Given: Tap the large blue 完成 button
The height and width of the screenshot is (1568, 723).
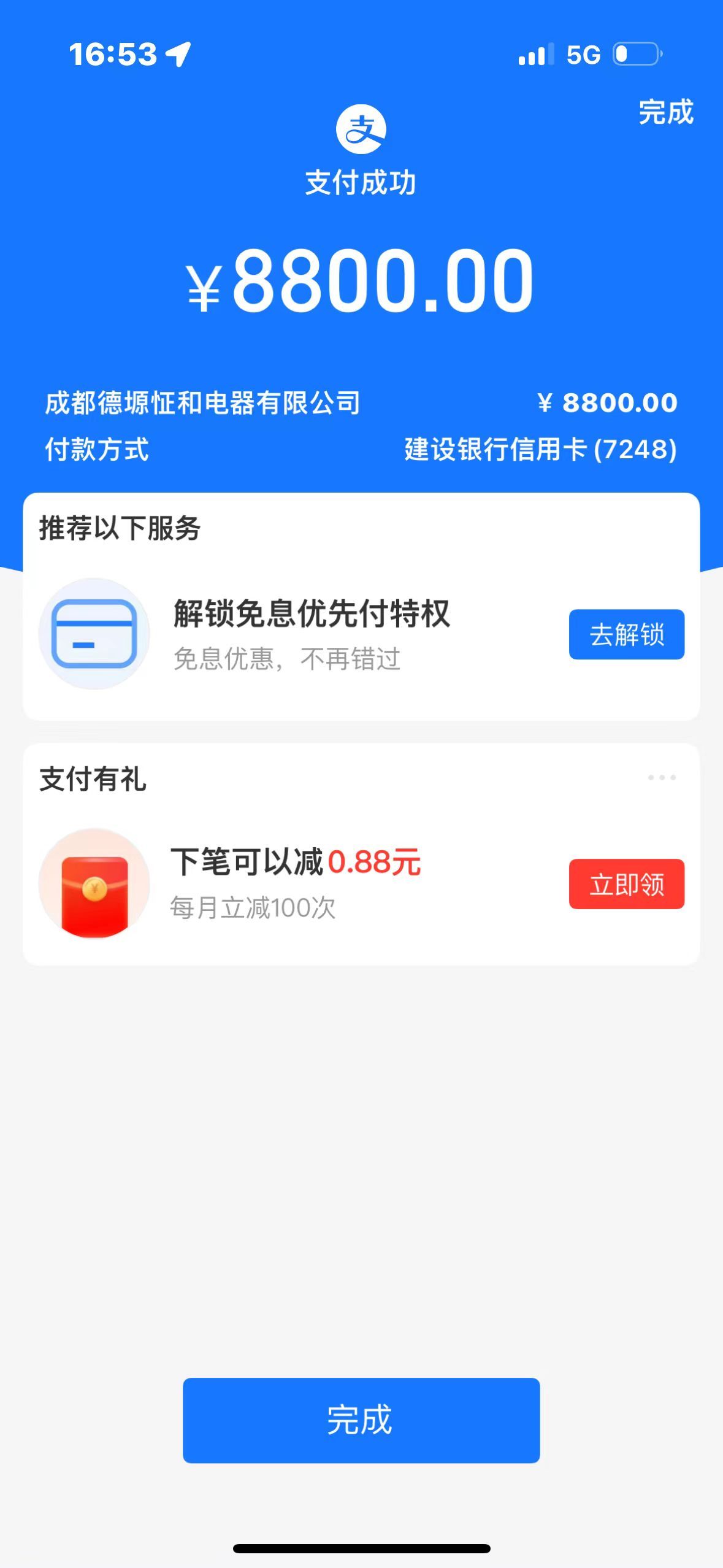Looking at the screenshot, I should tap(361, 1420).
